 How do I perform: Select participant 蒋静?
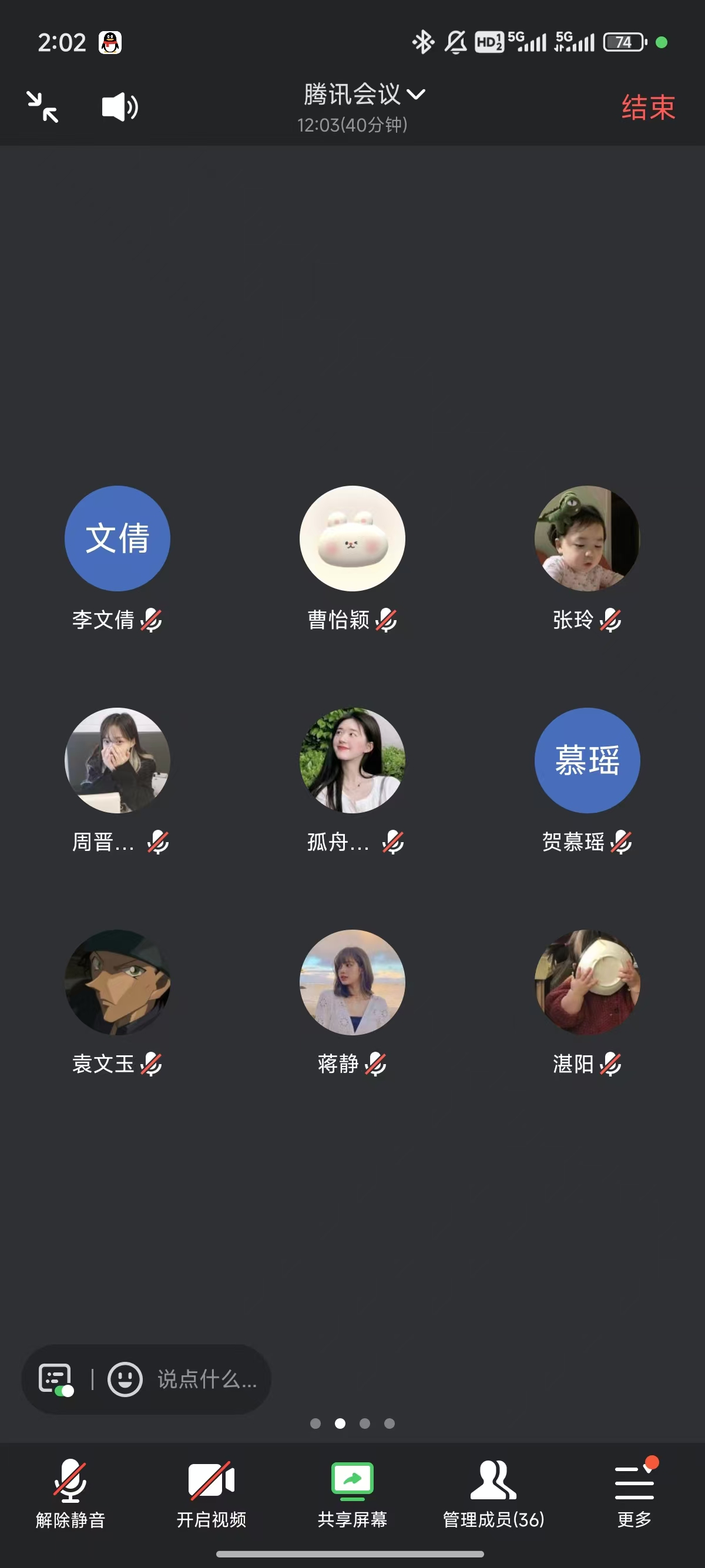[352, 982]
